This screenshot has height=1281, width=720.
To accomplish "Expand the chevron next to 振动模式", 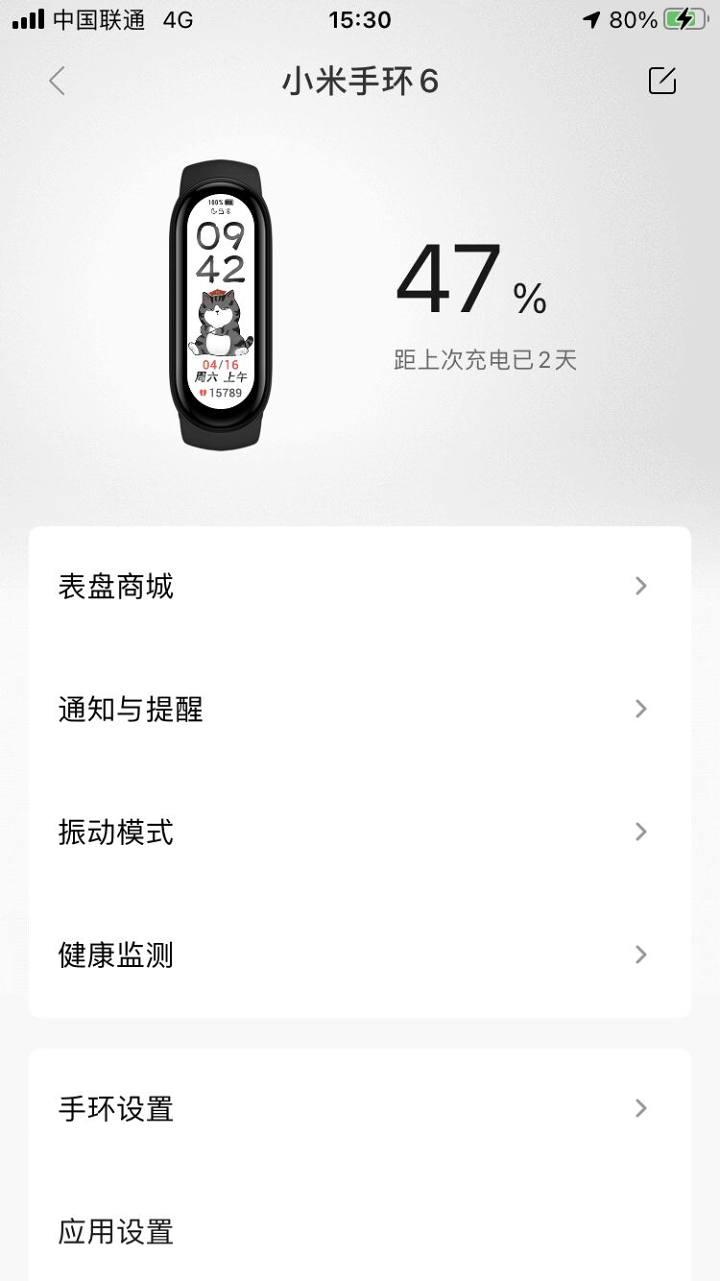I will point(640,831).
